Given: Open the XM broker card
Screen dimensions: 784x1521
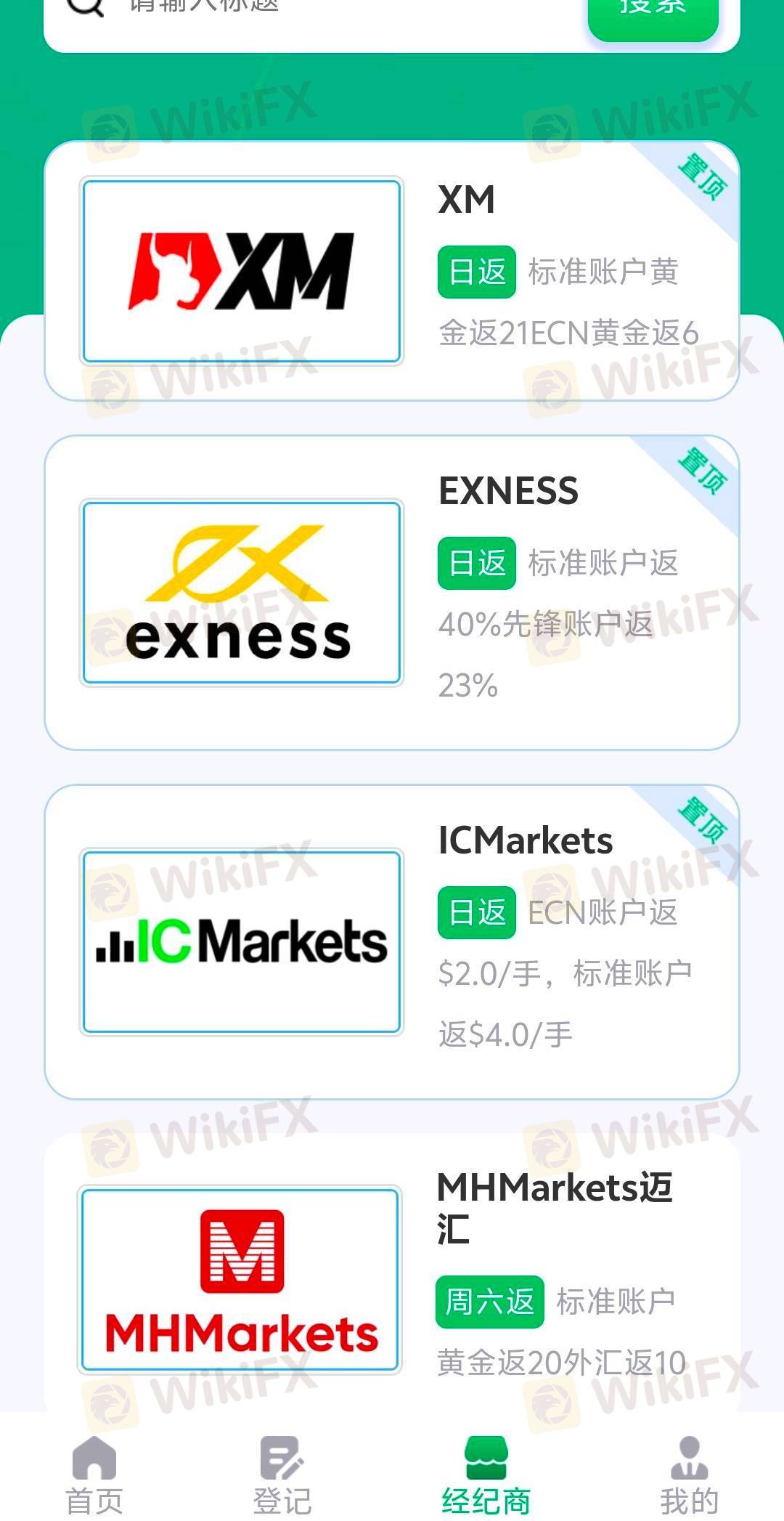Looking at the screenshot, I should (x=392, y=271).
